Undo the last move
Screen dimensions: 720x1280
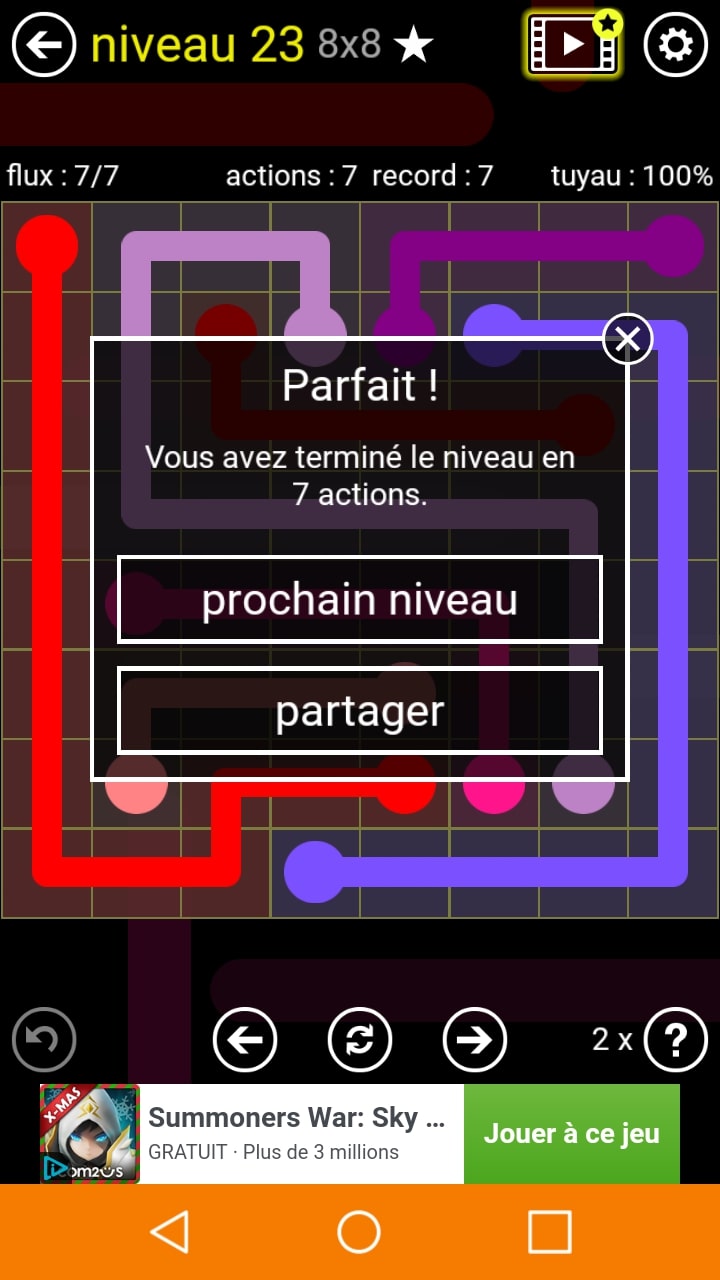coord(44,1040)
